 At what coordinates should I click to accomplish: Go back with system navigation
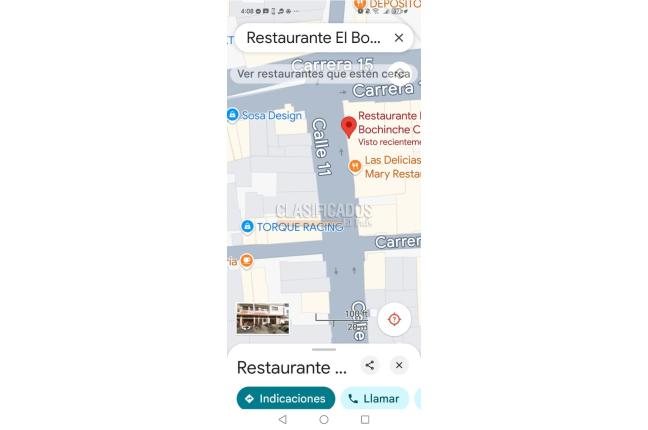pos(282,420)
